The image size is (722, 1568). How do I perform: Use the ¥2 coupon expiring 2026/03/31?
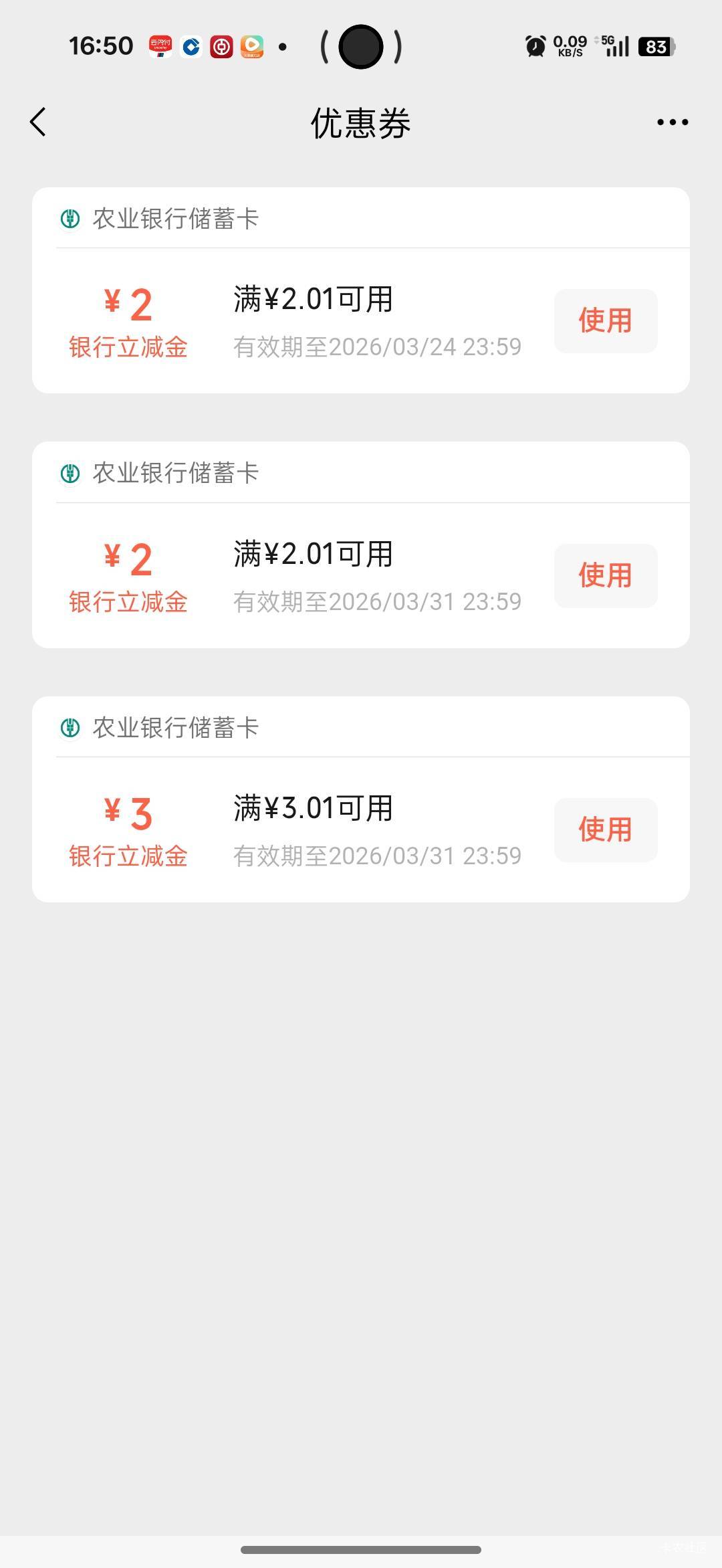coord(605,575)
